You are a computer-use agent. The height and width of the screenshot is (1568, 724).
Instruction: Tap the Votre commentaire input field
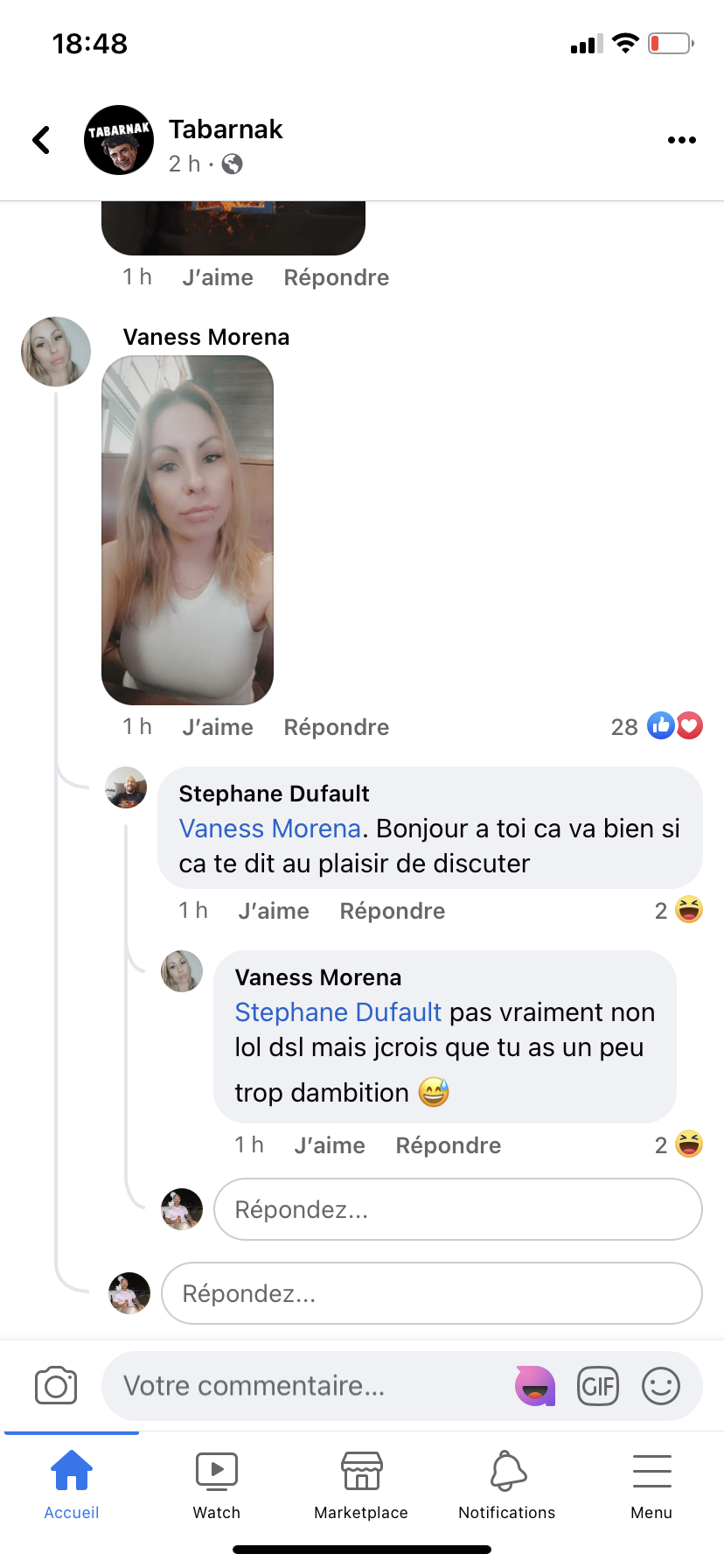(306, 1386)
